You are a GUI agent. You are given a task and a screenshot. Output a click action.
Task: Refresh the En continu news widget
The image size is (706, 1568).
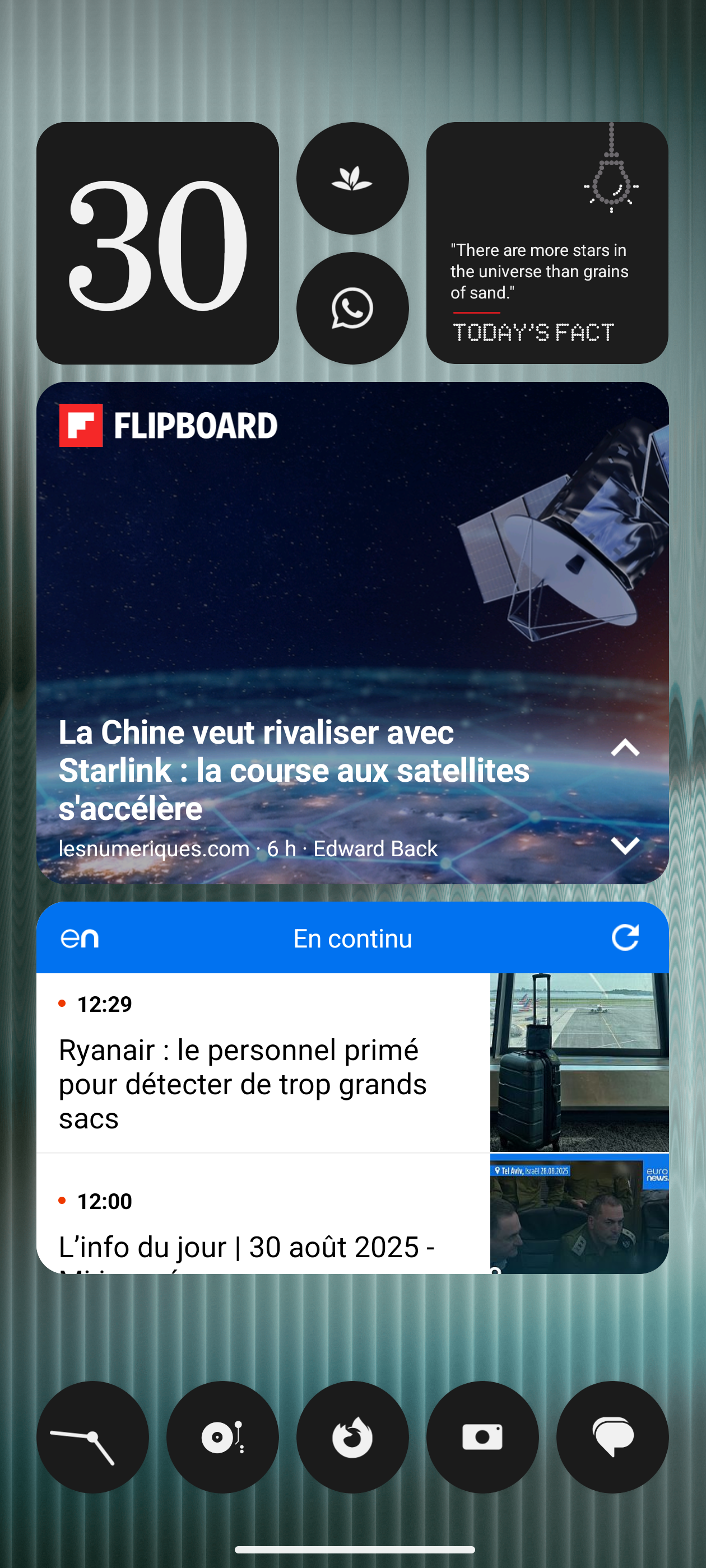click(624, 937)
